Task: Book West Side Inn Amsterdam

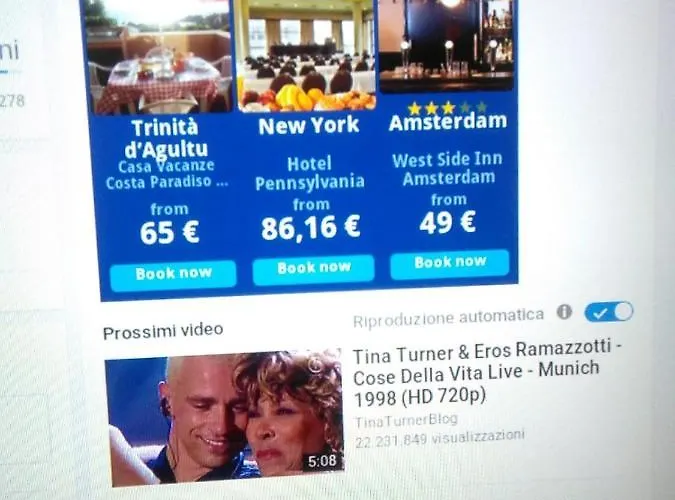Action: coord(449,263)
